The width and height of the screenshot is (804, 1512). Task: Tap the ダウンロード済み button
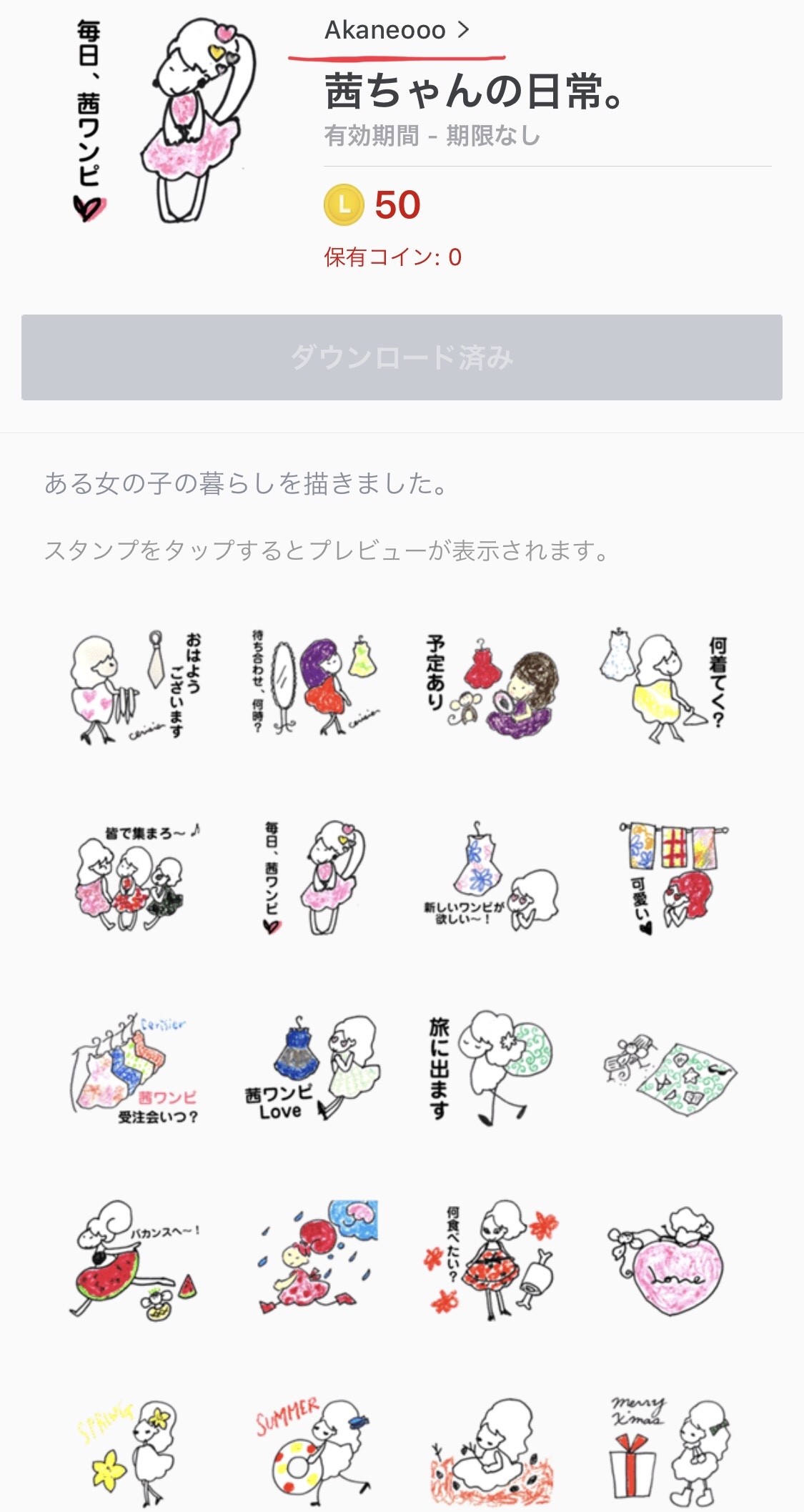pos(402,357)
